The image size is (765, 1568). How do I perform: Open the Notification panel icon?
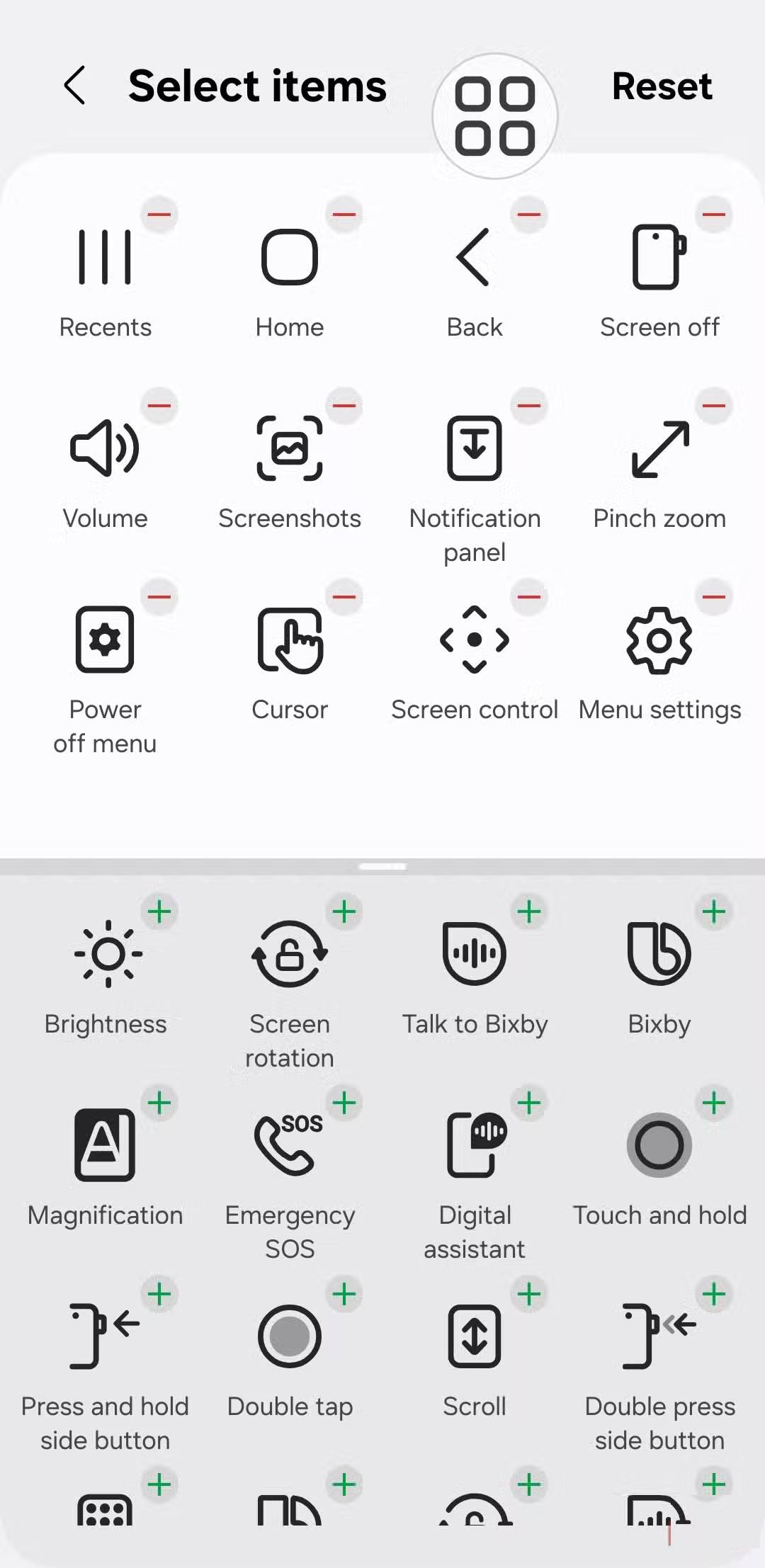[475, 446]
